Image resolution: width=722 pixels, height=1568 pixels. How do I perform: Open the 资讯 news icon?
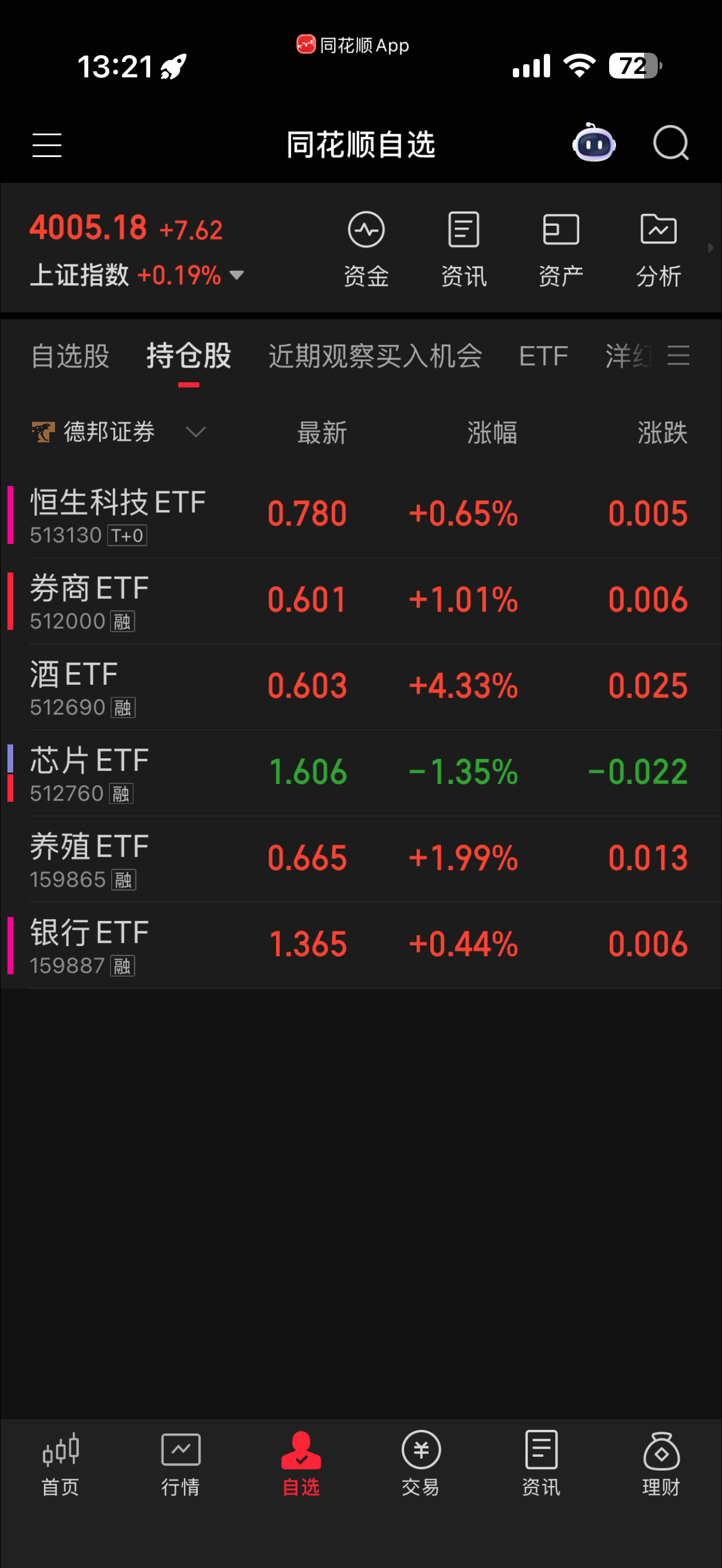pos(462,246)
